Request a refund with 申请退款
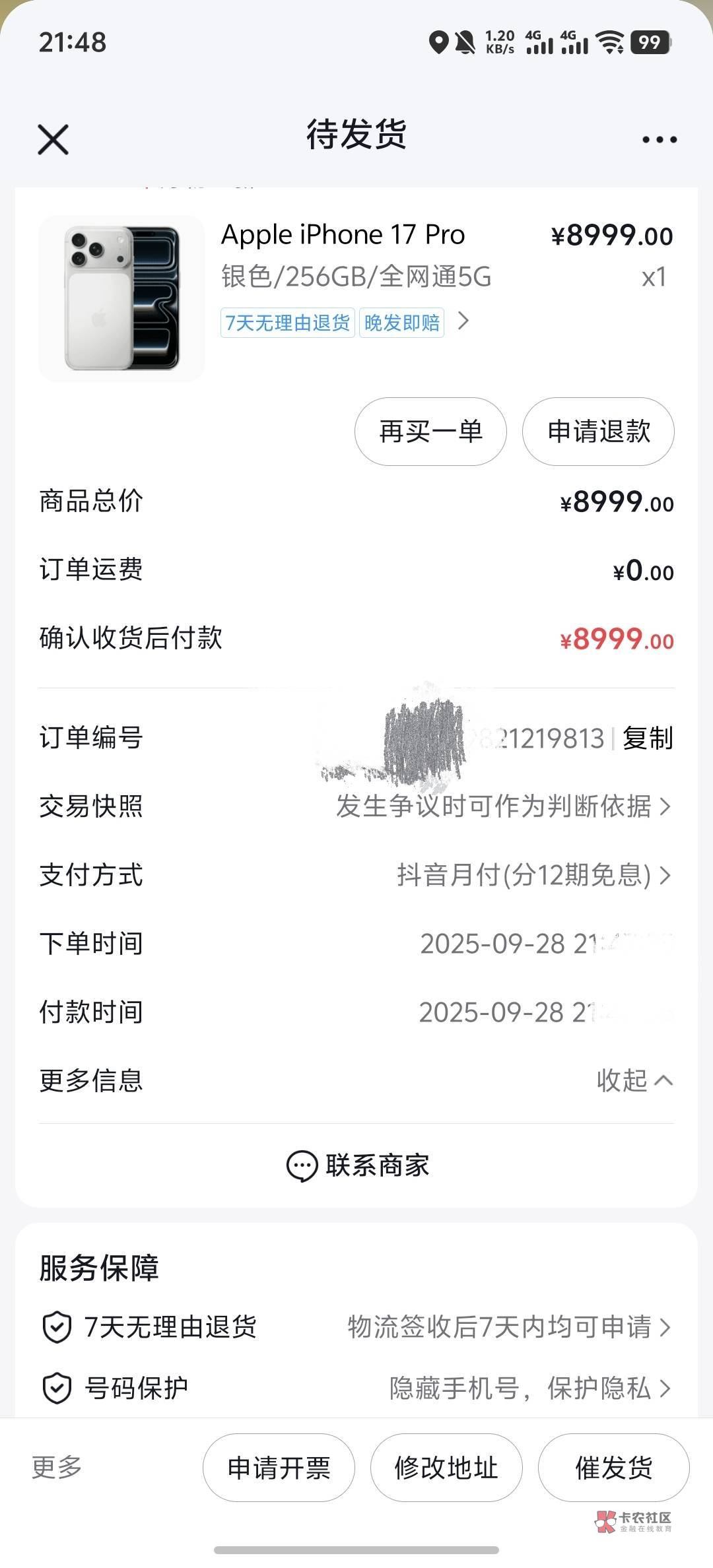Image resolution: width=713 pixels, height=1568 pixels. [598, 432]
